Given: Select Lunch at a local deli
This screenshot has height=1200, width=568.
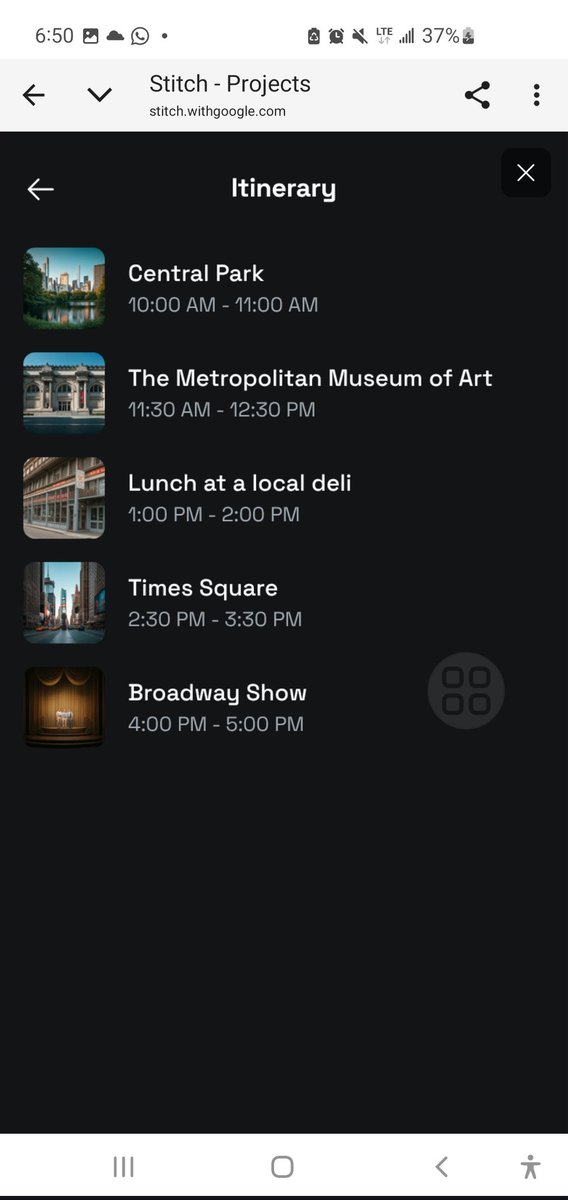Looking at the screenshot, I should 284,498.
